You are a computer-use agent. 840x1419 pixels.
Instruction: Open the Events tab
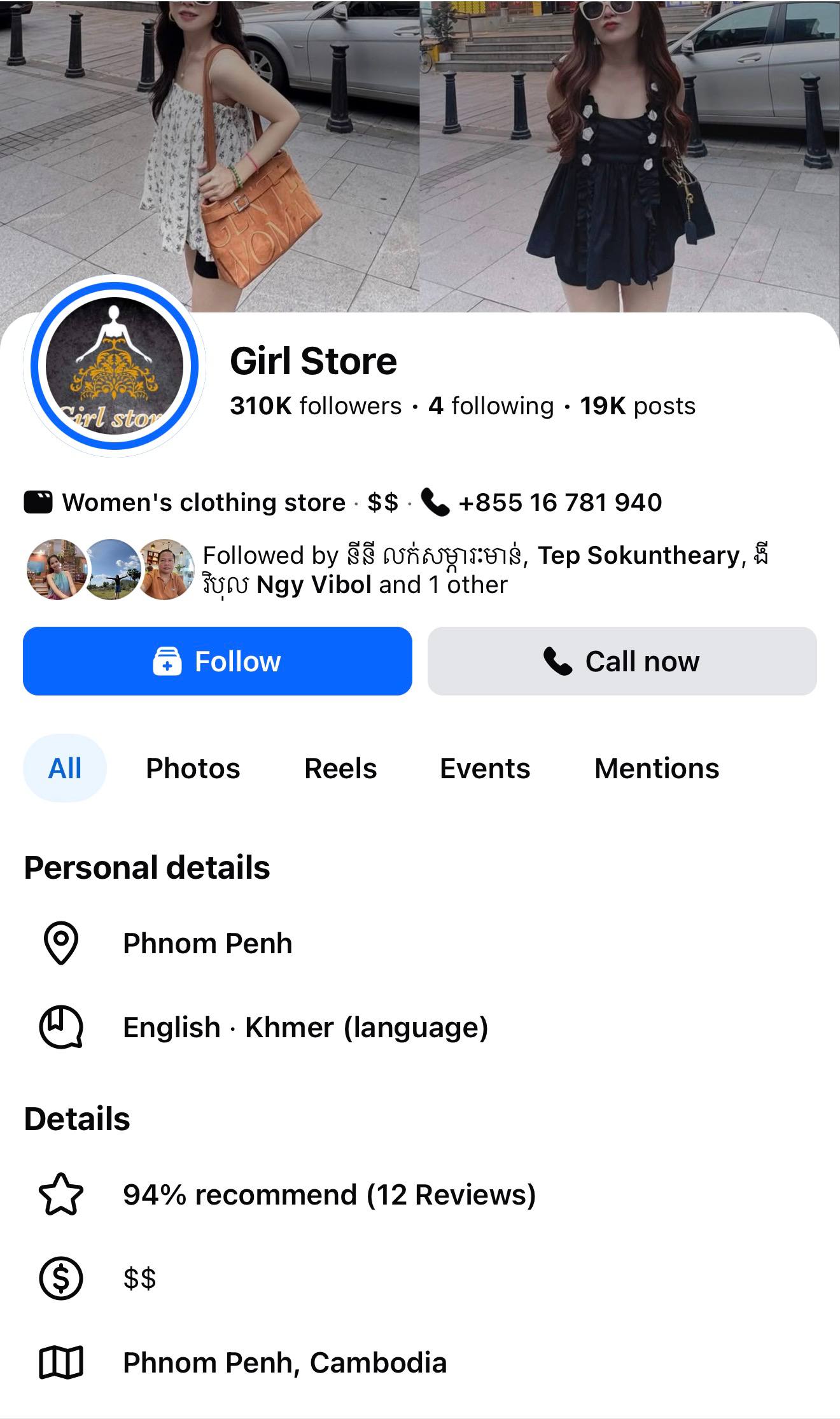[485, 768]
